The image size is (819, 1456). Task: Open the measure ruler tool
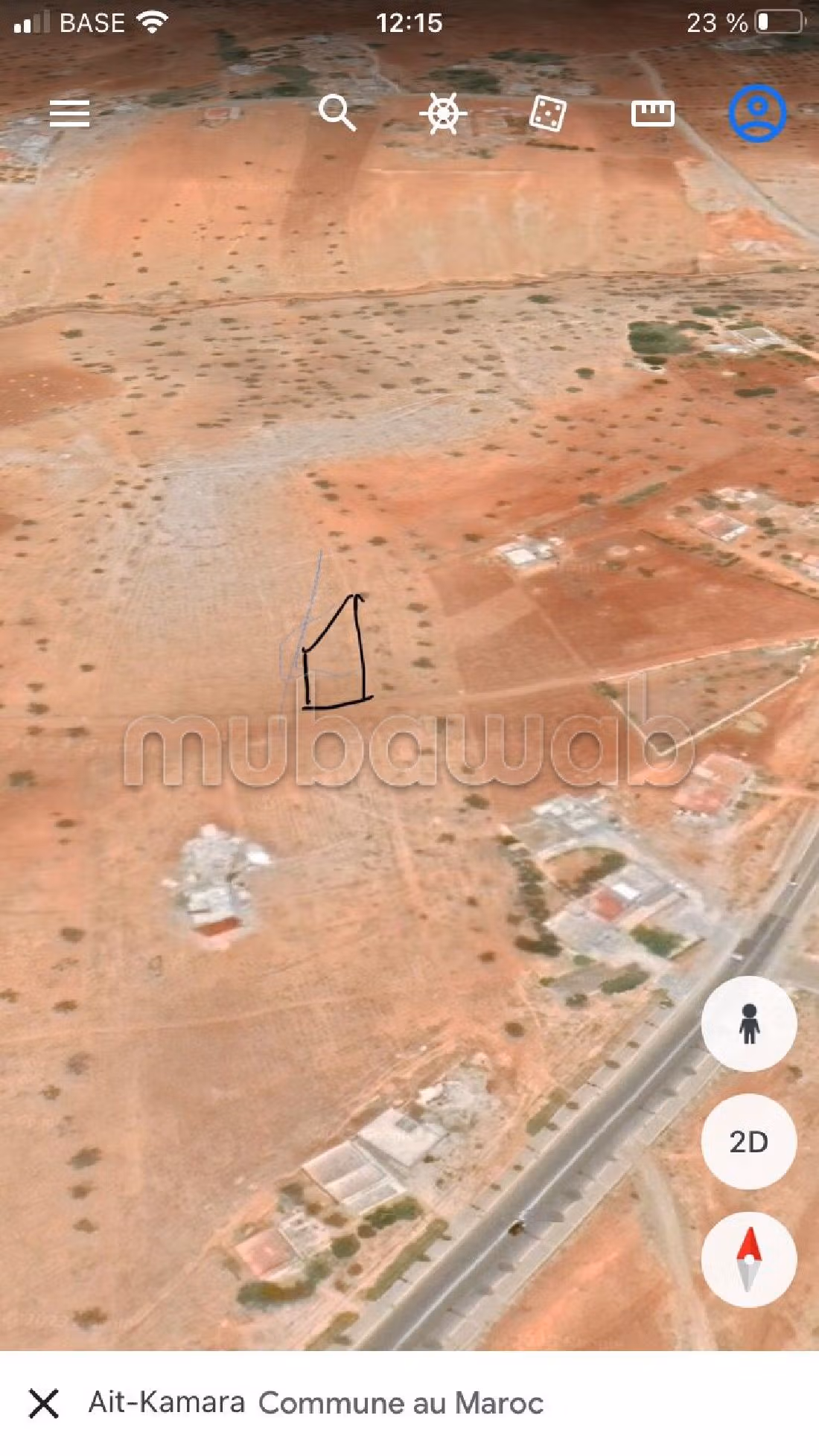pos(652,113)
